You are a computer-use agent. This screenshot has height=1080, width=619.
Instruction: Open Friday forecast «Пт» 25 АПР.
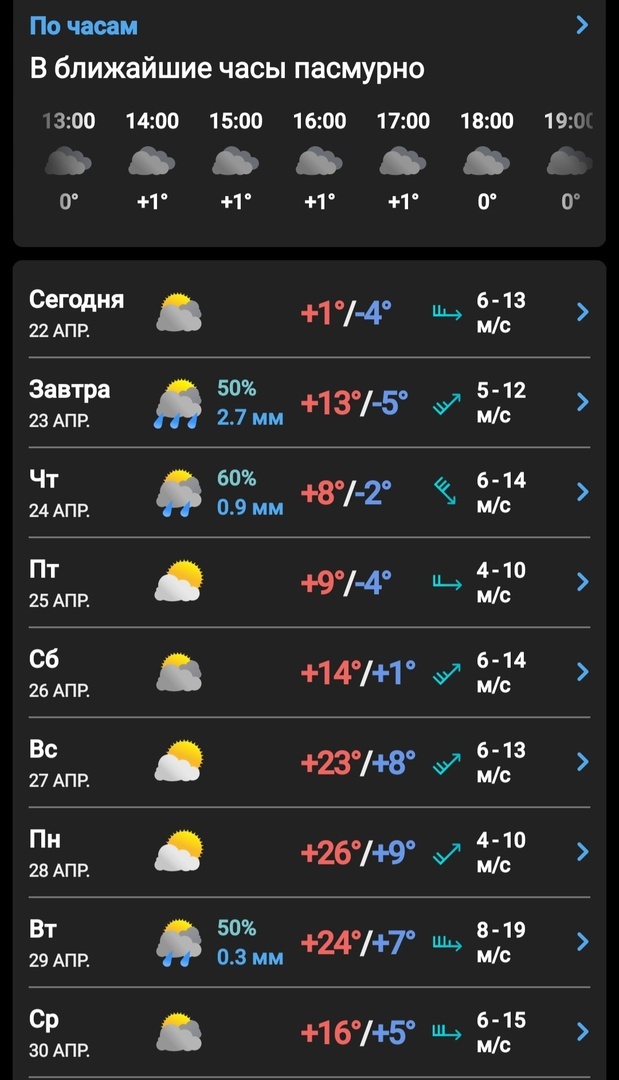(x=308, y=582)
